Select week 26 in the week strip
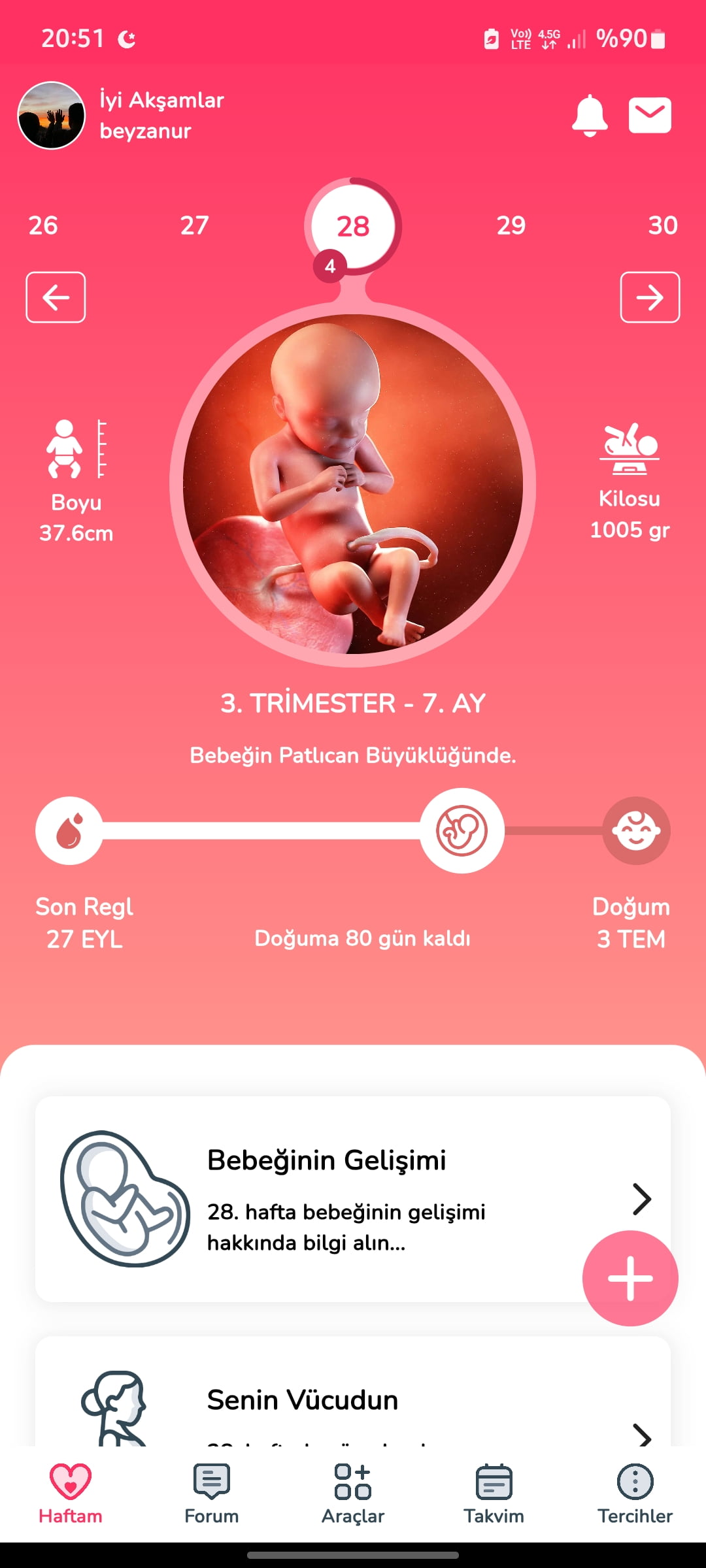This screenshot has height=1568, width=706. [x=43, y=225]
